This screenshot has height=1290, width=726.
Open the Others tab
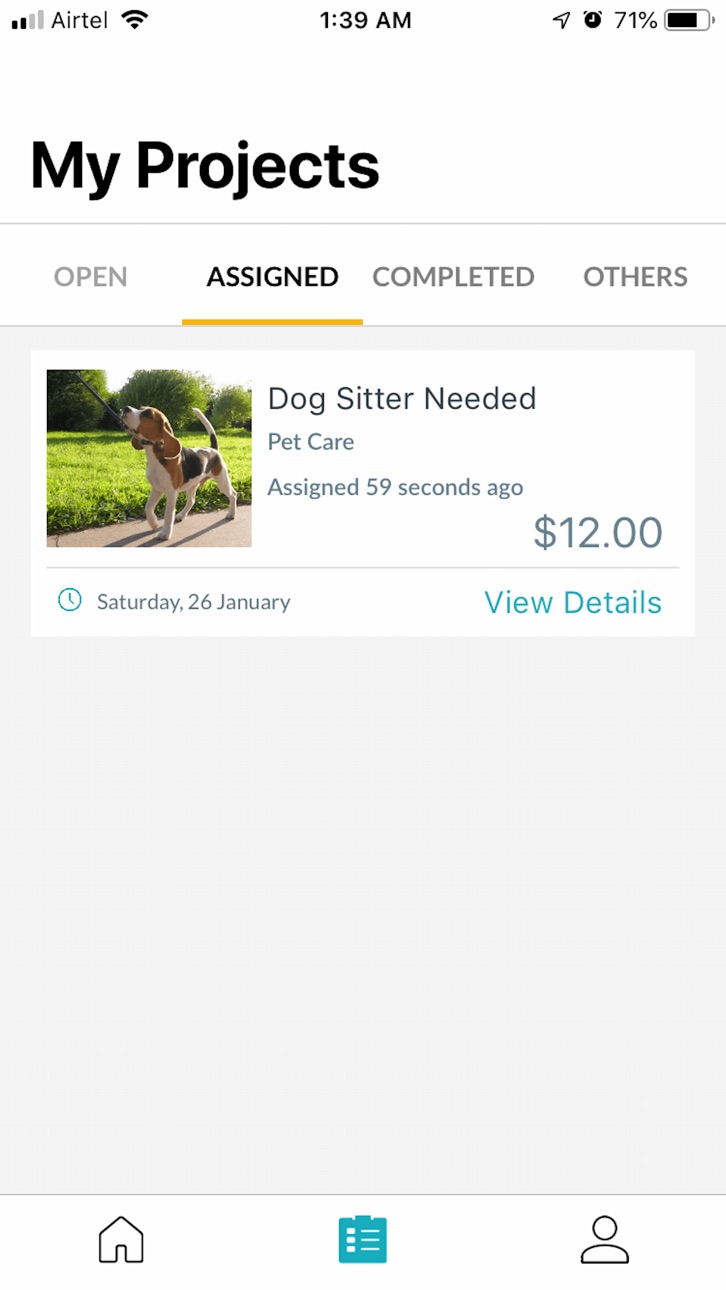(x=635, y=276)
